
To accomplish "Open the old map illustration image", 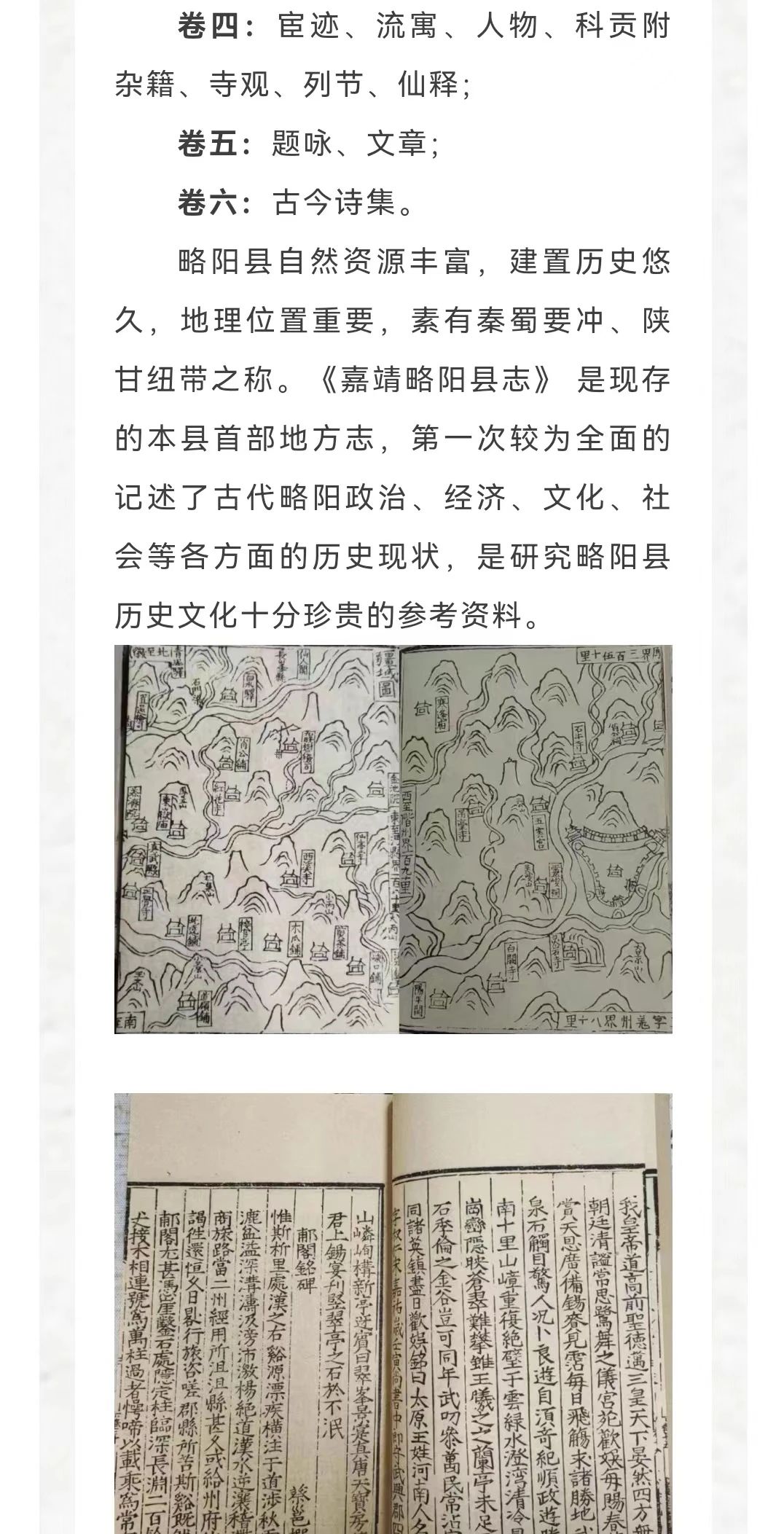I will point(393,839).
